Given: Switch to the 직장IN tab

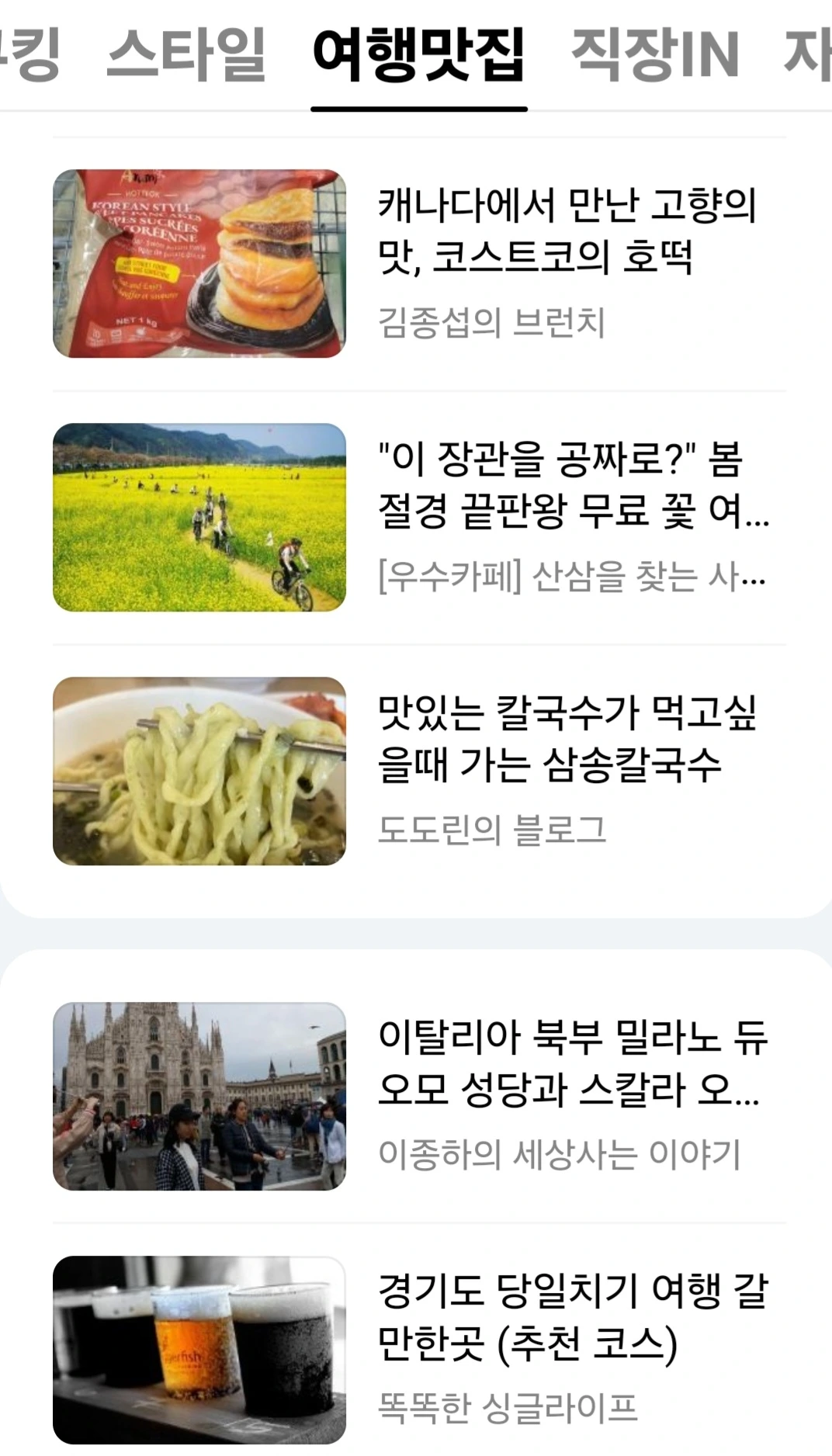Looking at the screenshot, I should tap(654, 54).
